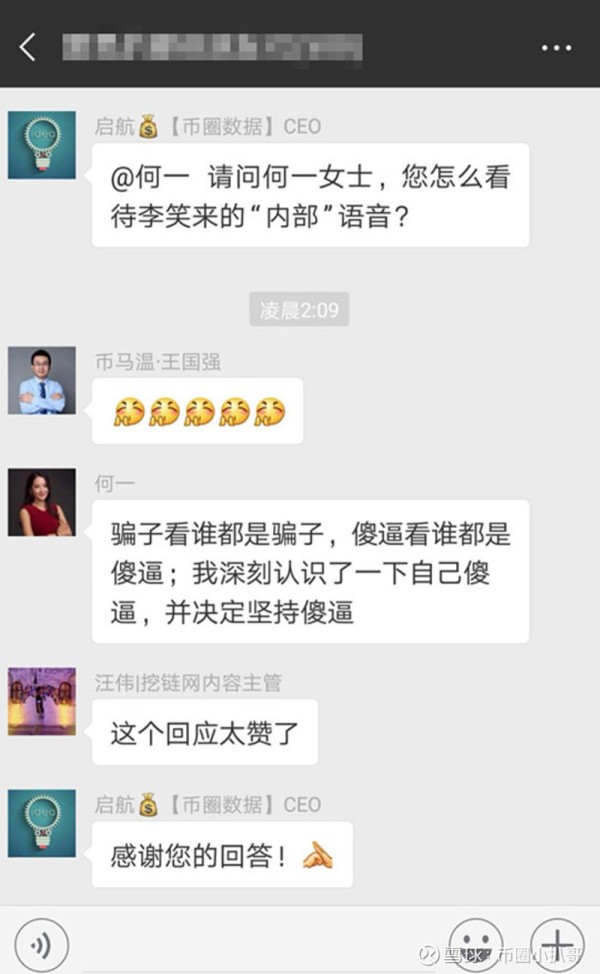This screenshot has height=974, width=600.
Task: Switch to voice message input
Action: 42,945
